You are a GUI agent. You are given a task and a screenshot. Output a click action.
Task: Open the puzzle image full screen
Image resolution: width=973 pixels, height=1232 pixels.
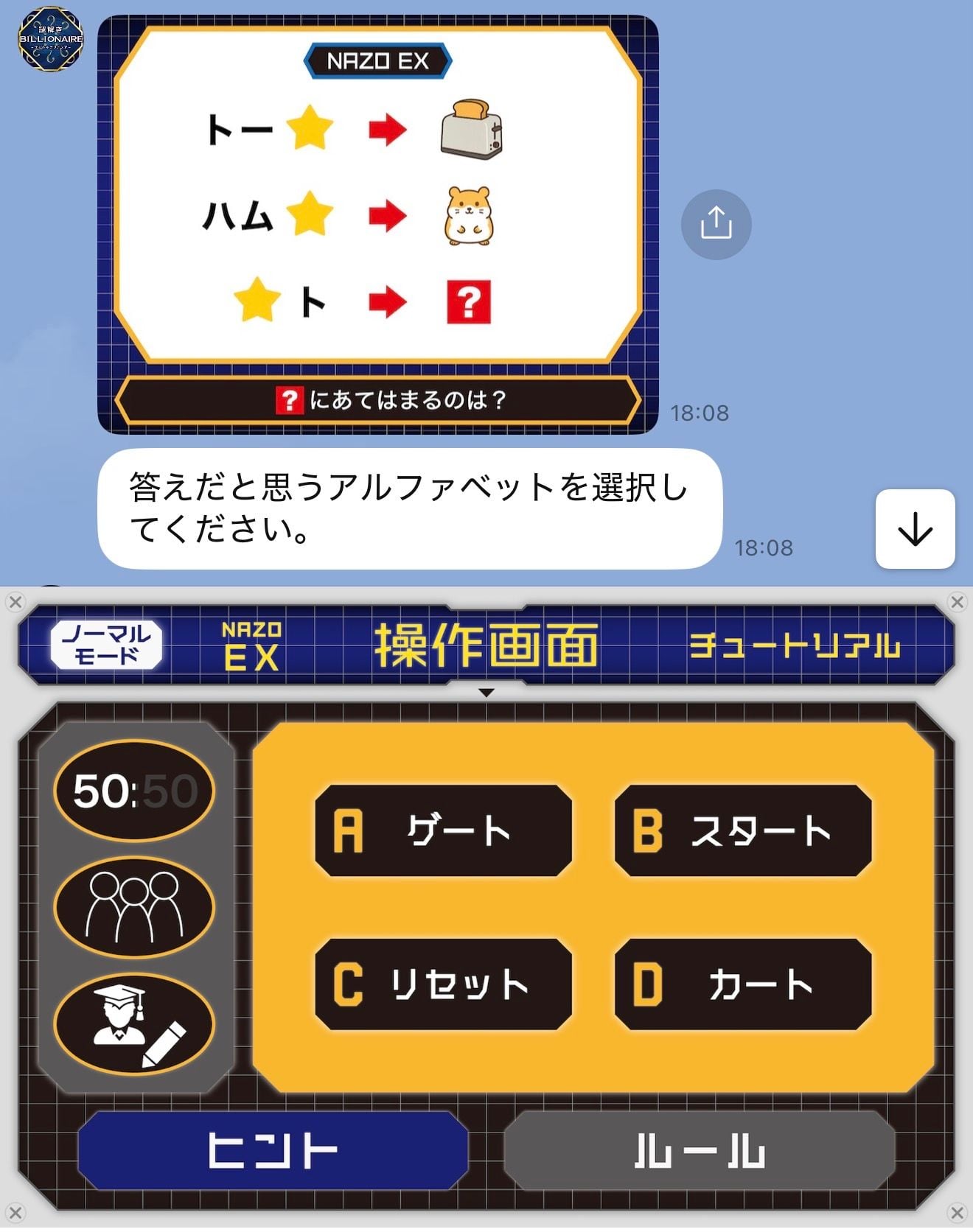pyautogui.click(x=377, y=221)
